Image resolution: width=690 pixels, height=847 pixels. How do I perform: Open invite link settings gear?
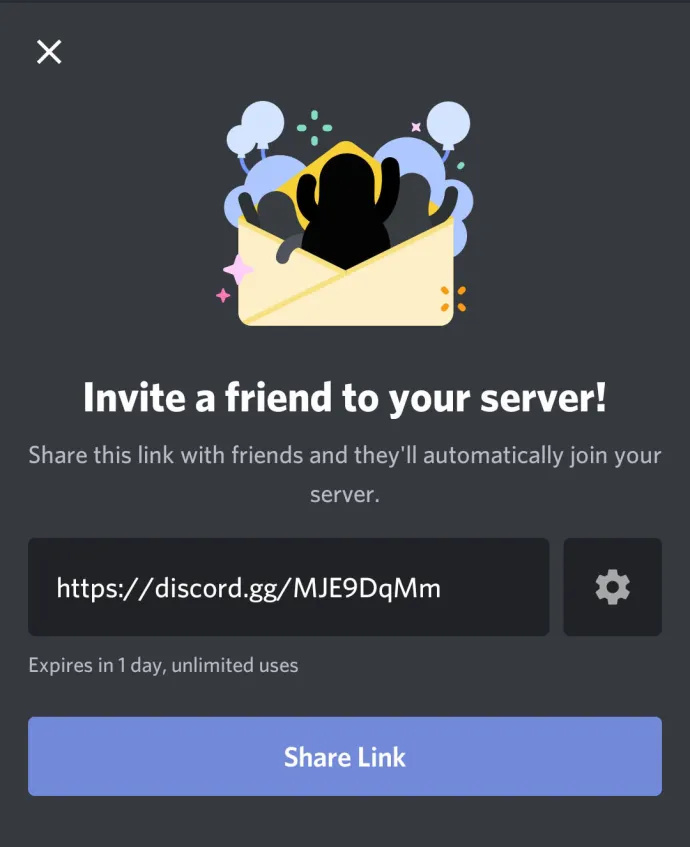(612, 587)
